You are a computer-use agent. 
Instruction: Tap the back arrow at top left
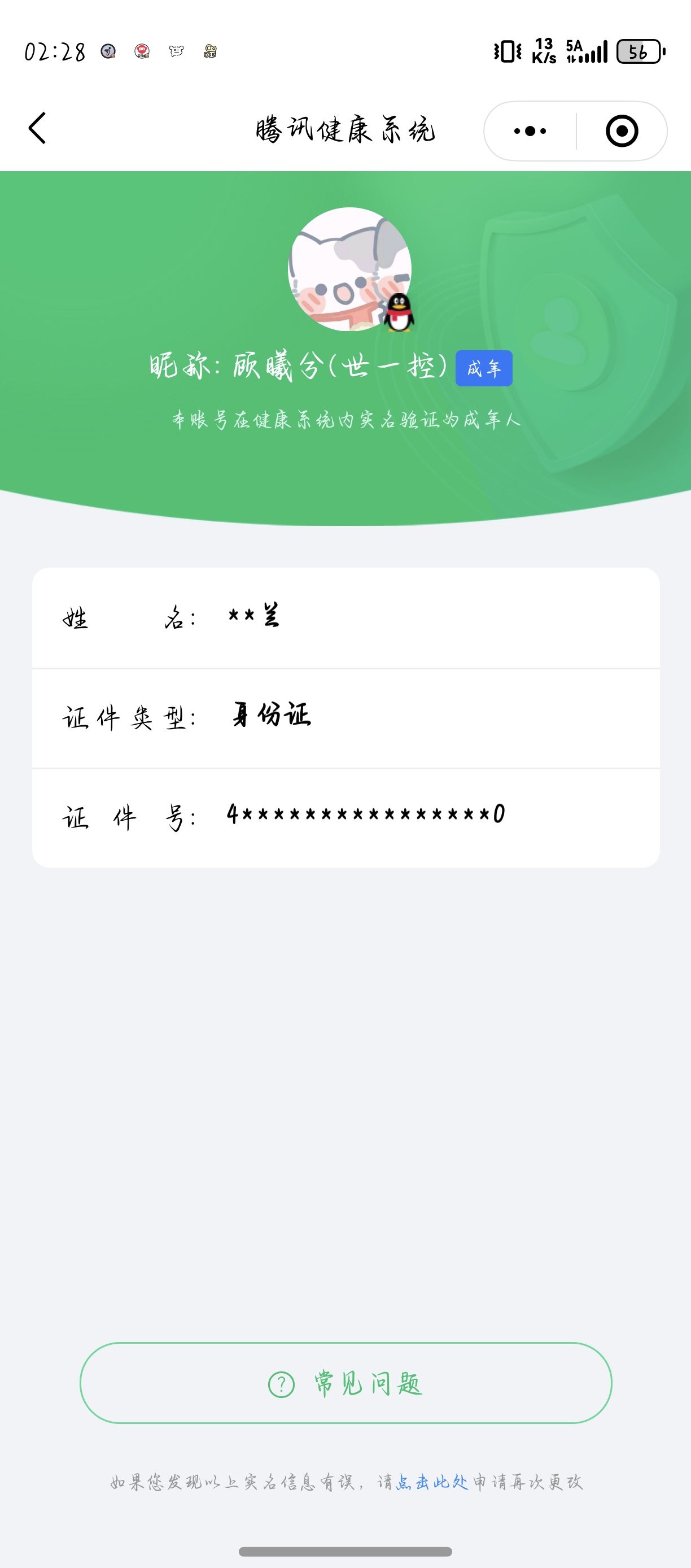coord(38,129)
